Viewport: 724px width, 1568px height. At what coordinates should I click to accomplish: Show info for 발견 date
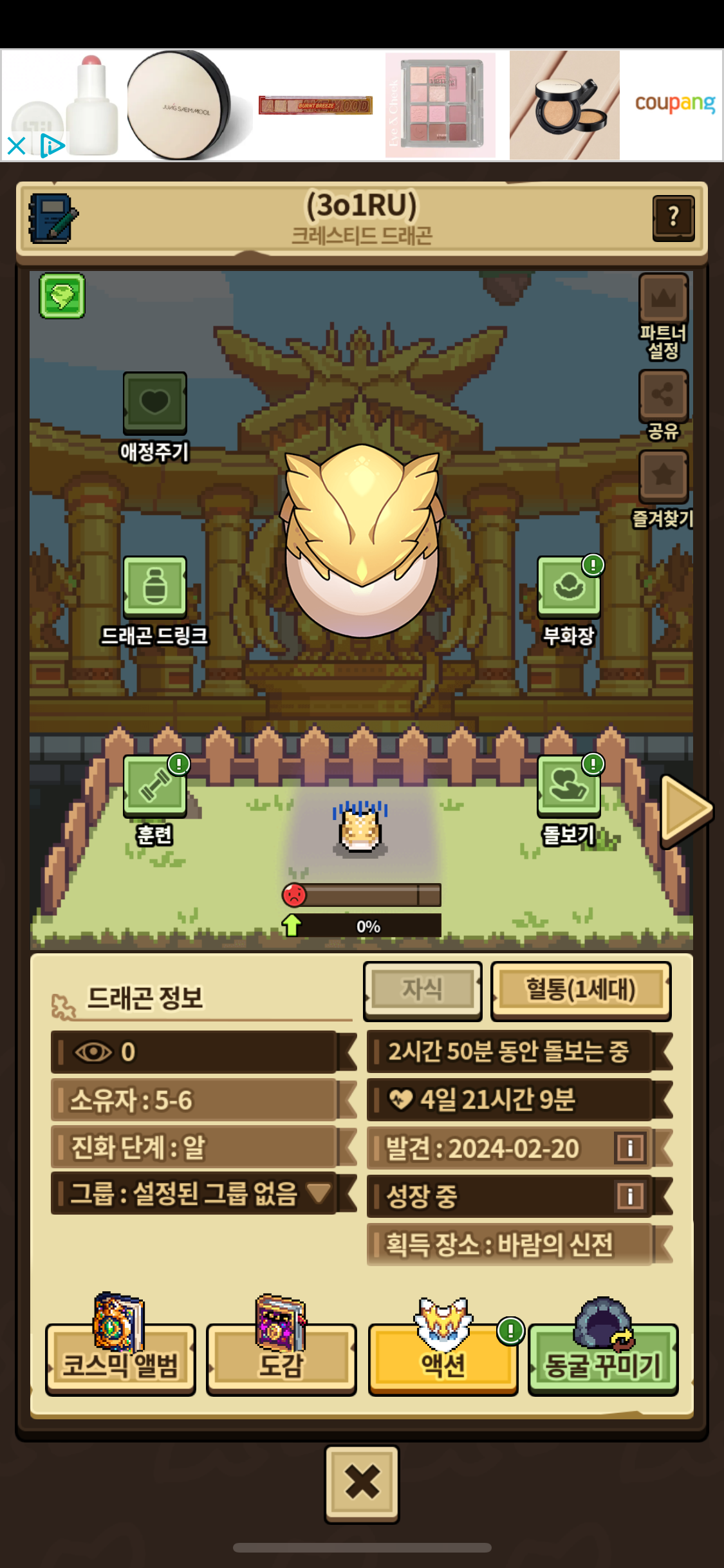pos(630,1148)
